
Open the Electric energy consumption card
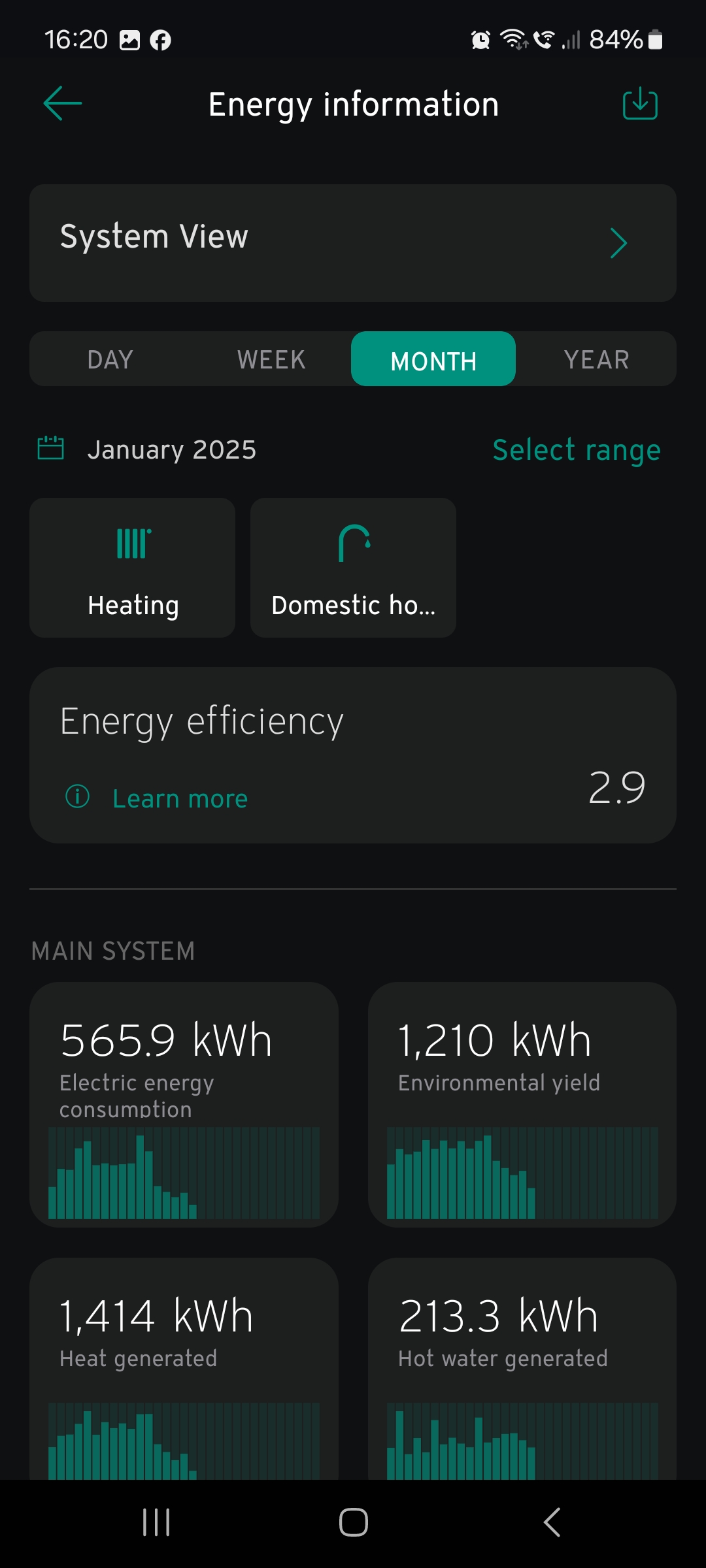(184, 1104)
